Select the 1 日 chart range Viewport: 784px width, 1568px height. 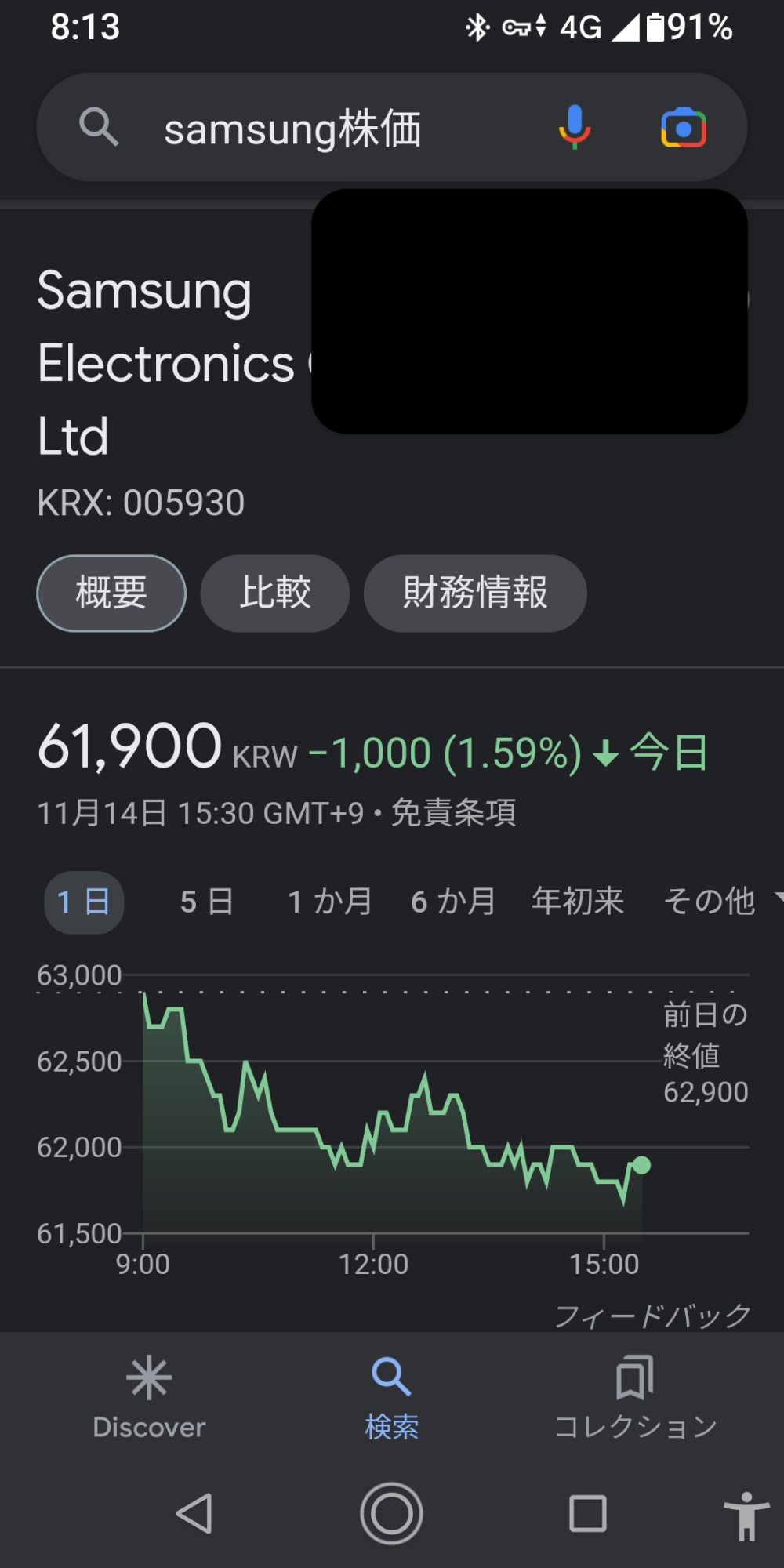tap(84, 902)
